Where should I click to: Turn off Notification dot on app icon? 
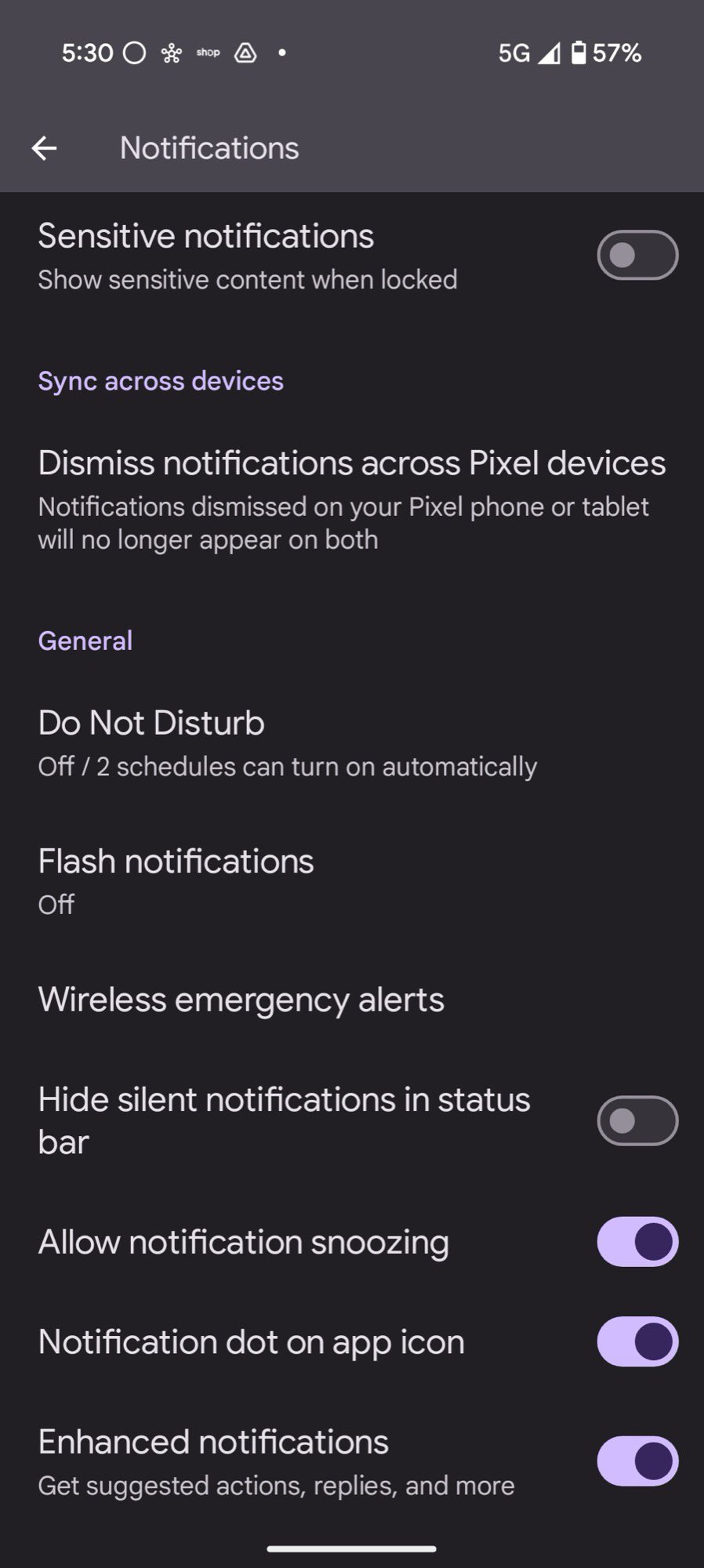pyautogui.click(x=637, y=1341)
